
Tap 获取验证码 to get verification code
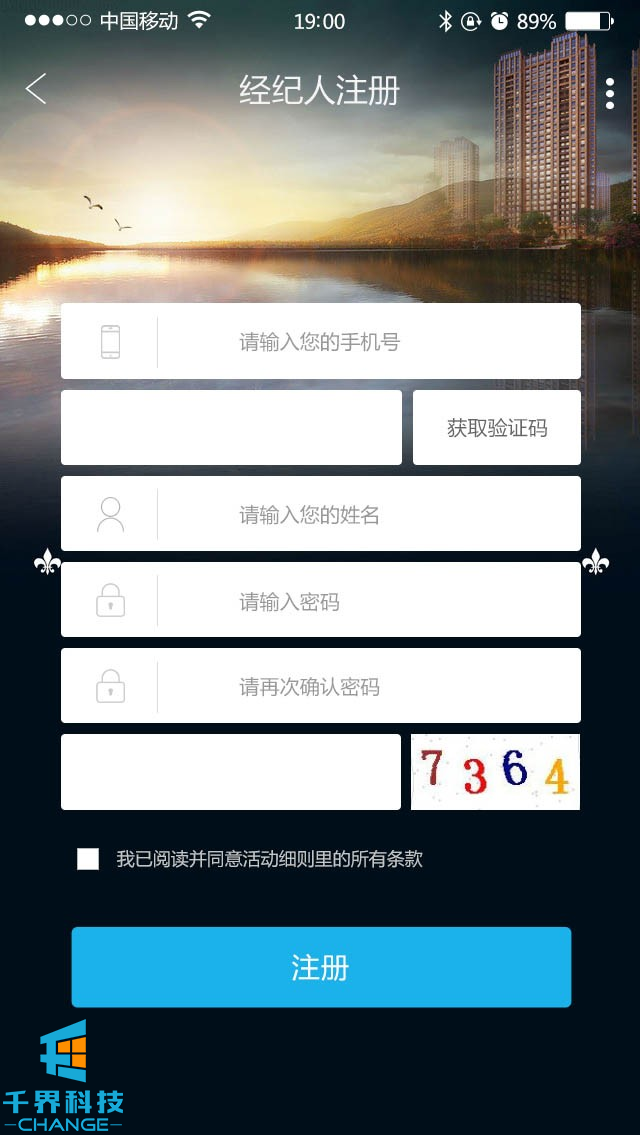coord(497,428)
